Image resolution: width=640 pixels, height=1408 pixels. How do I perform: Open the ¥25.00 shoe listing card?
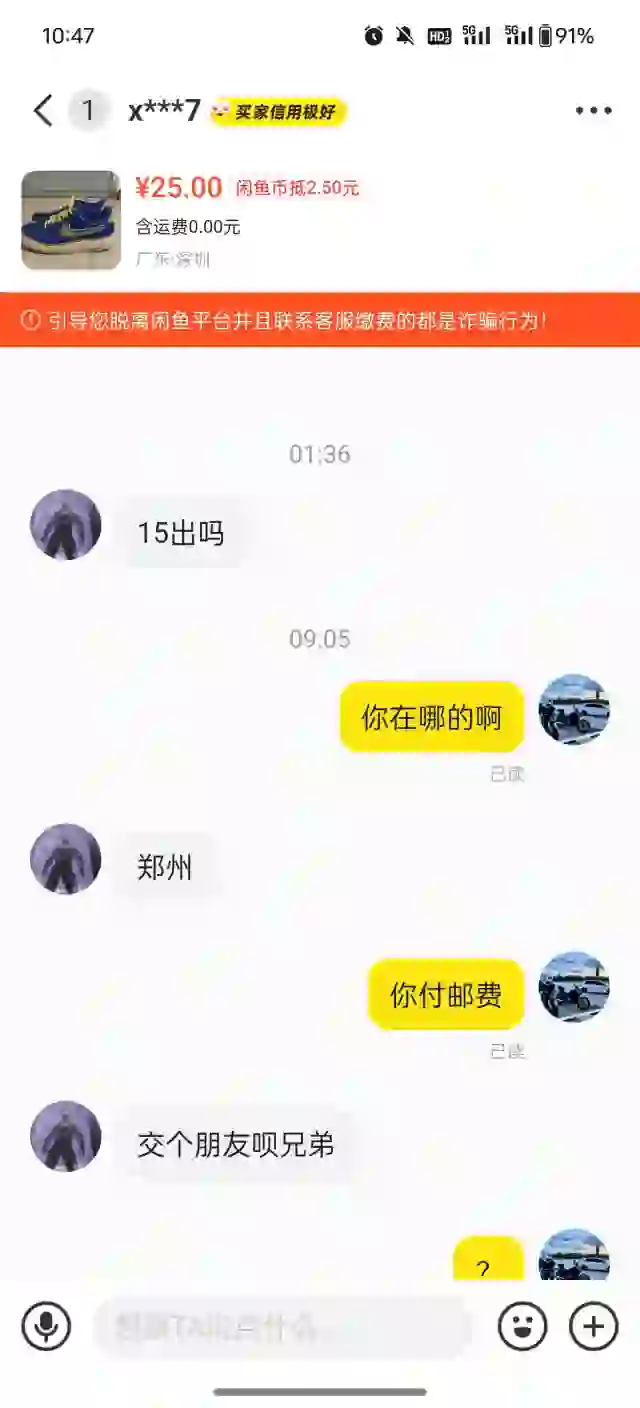(x=320, y=220)
